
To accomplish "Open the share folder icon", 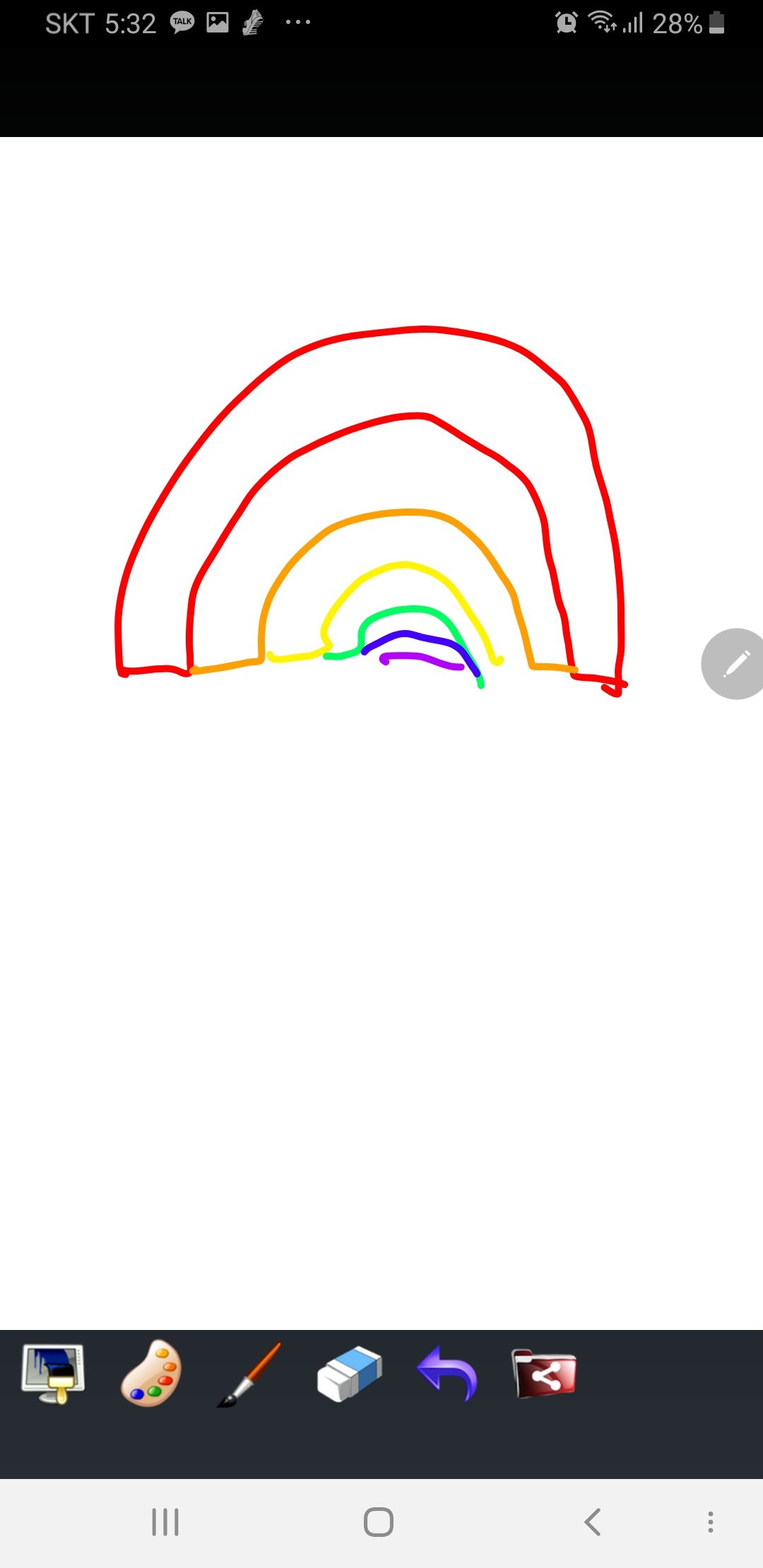I will (x=544, y=1374).
